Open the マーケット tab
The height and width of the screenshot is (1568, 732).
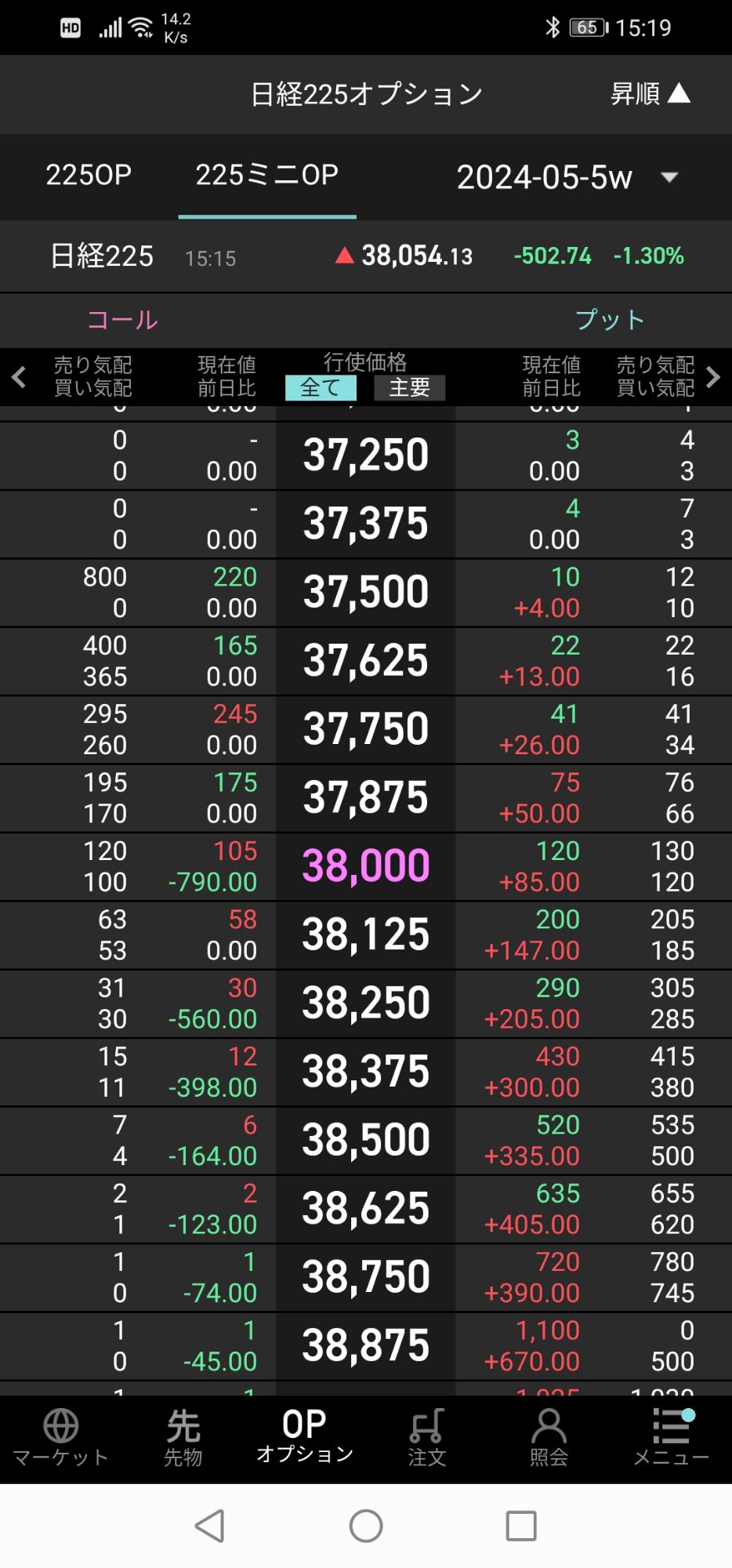pyautogui.click(x=60, y=1439)
